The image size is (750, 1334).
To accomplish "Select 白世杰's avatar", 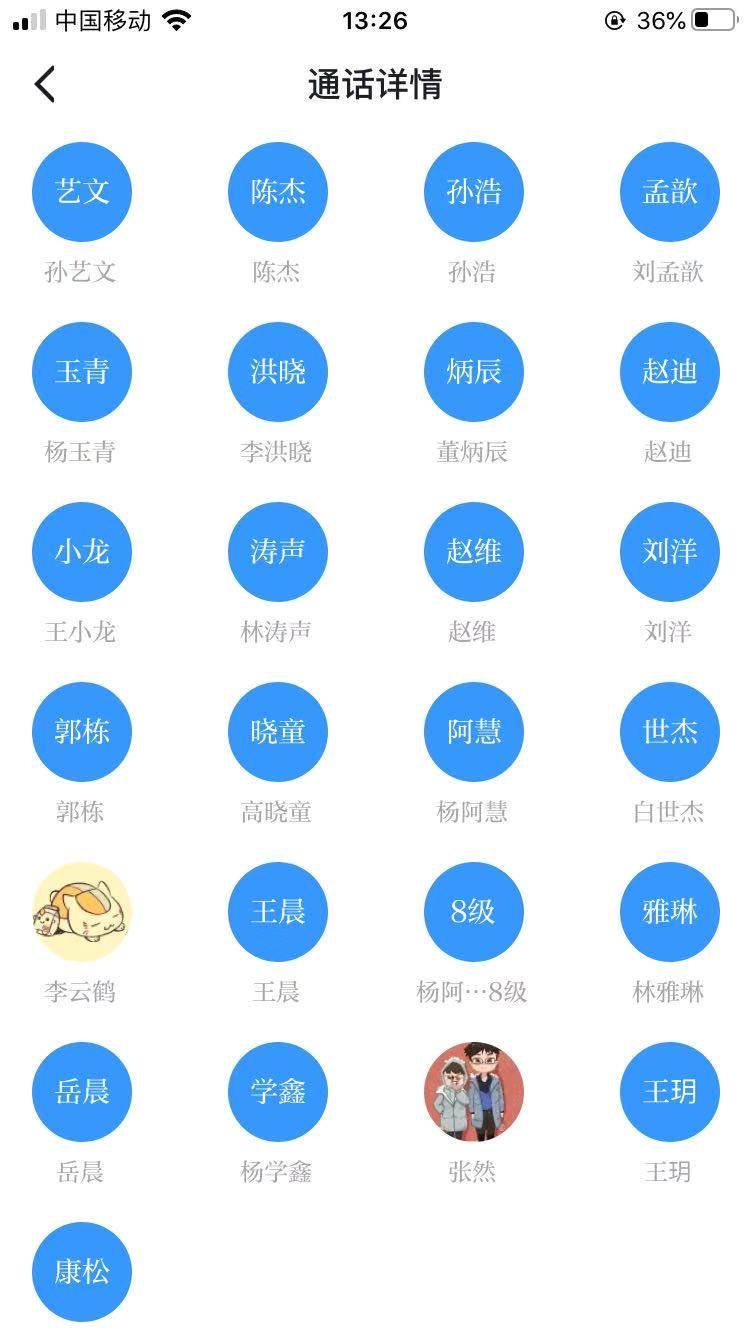I will coord(668,732).
